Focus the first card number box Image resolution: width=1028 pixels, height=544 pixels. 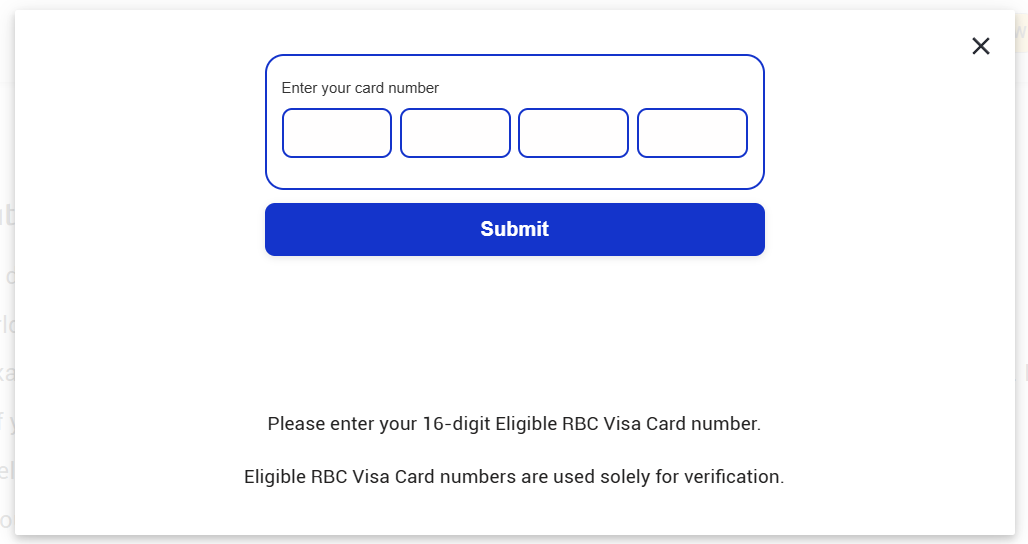click(337, 133)
